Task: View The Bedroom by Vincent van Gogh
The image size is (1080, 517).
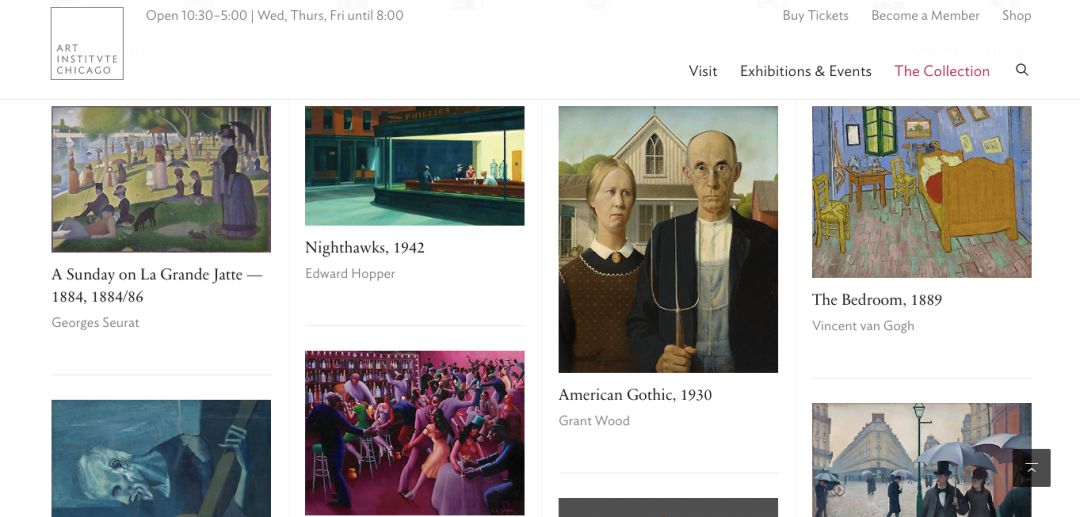Action: [921, 192]
